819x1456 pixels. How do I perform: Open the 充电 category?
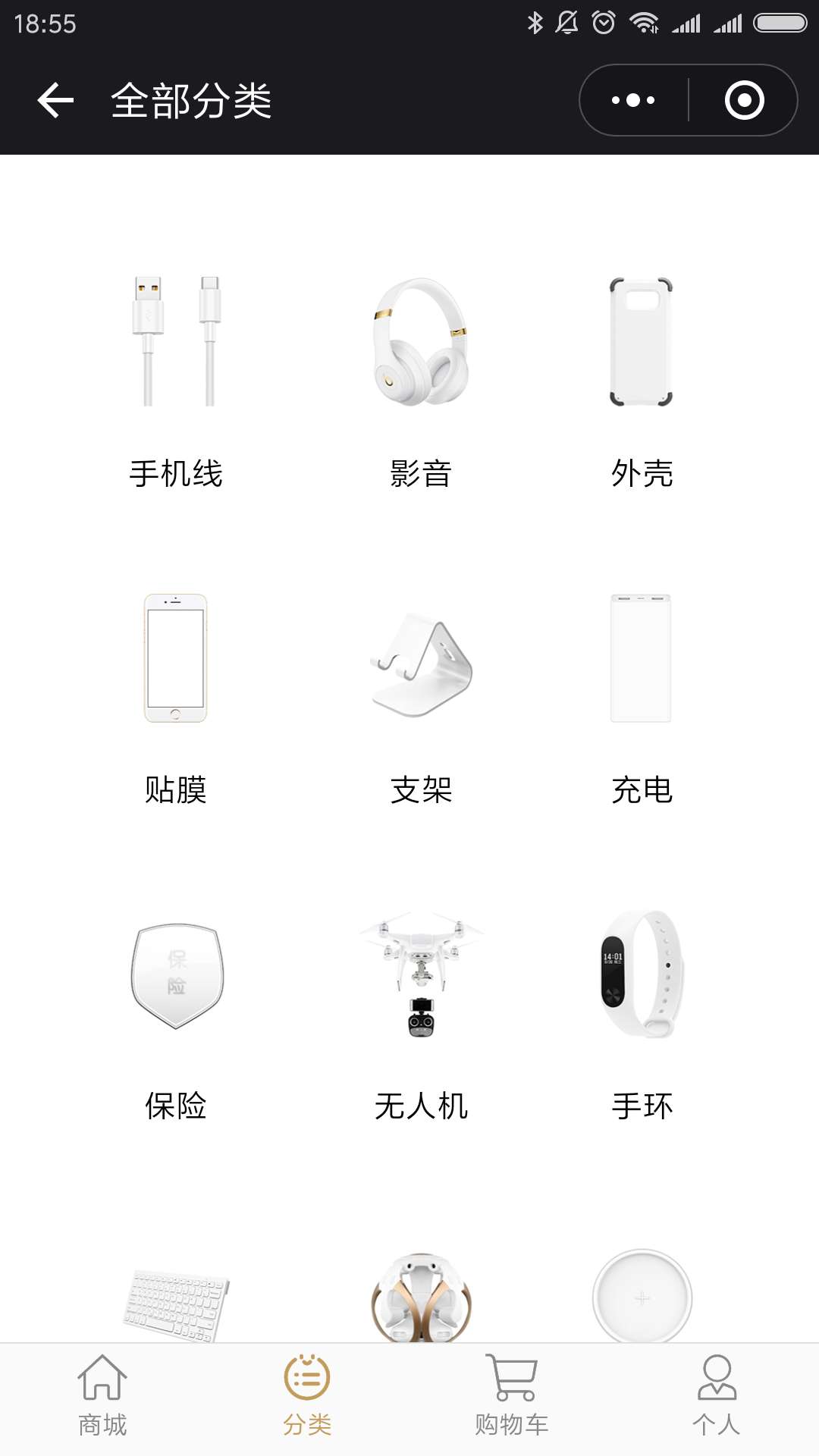[x=642, y=699]
